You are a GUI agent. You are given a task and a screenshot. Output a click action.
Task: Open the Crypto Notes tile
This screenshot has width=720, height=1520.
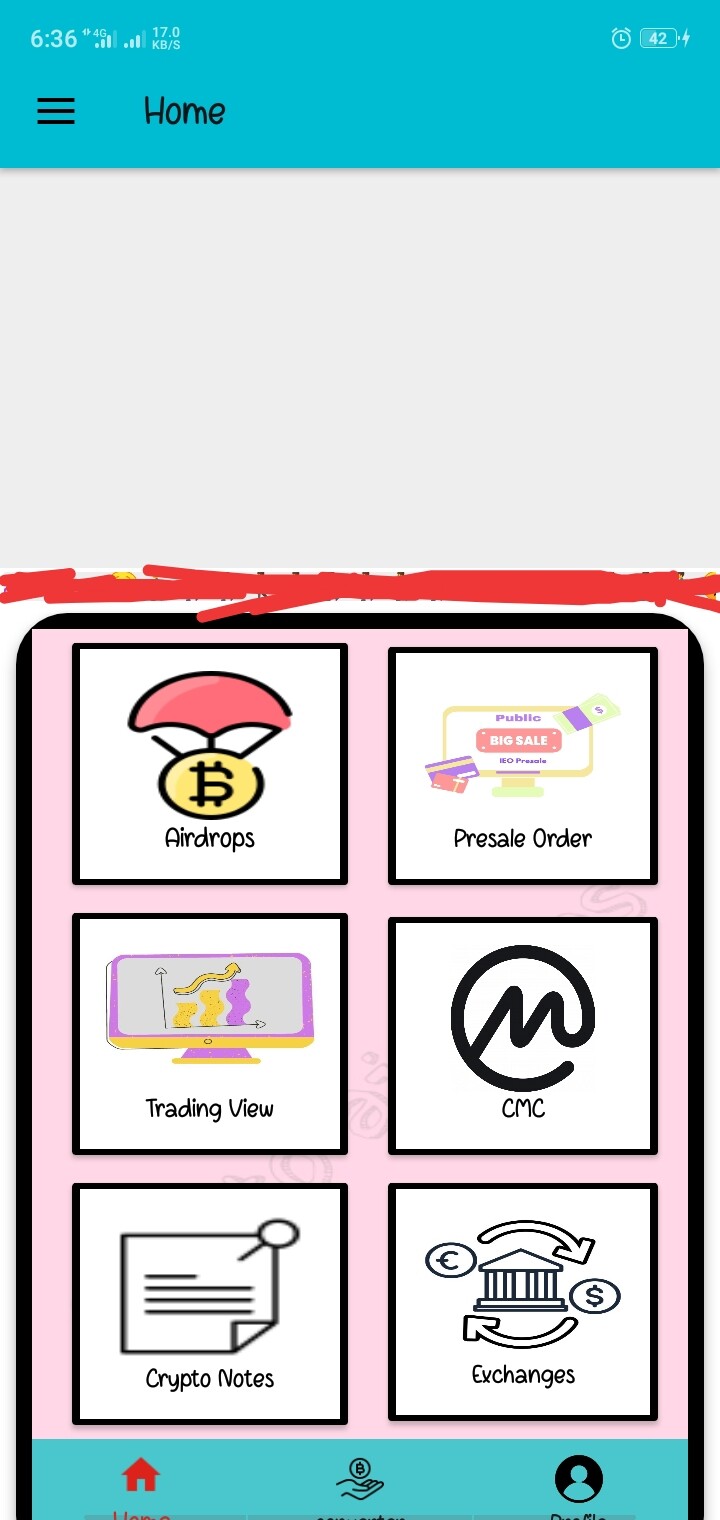click(210, 1304)
